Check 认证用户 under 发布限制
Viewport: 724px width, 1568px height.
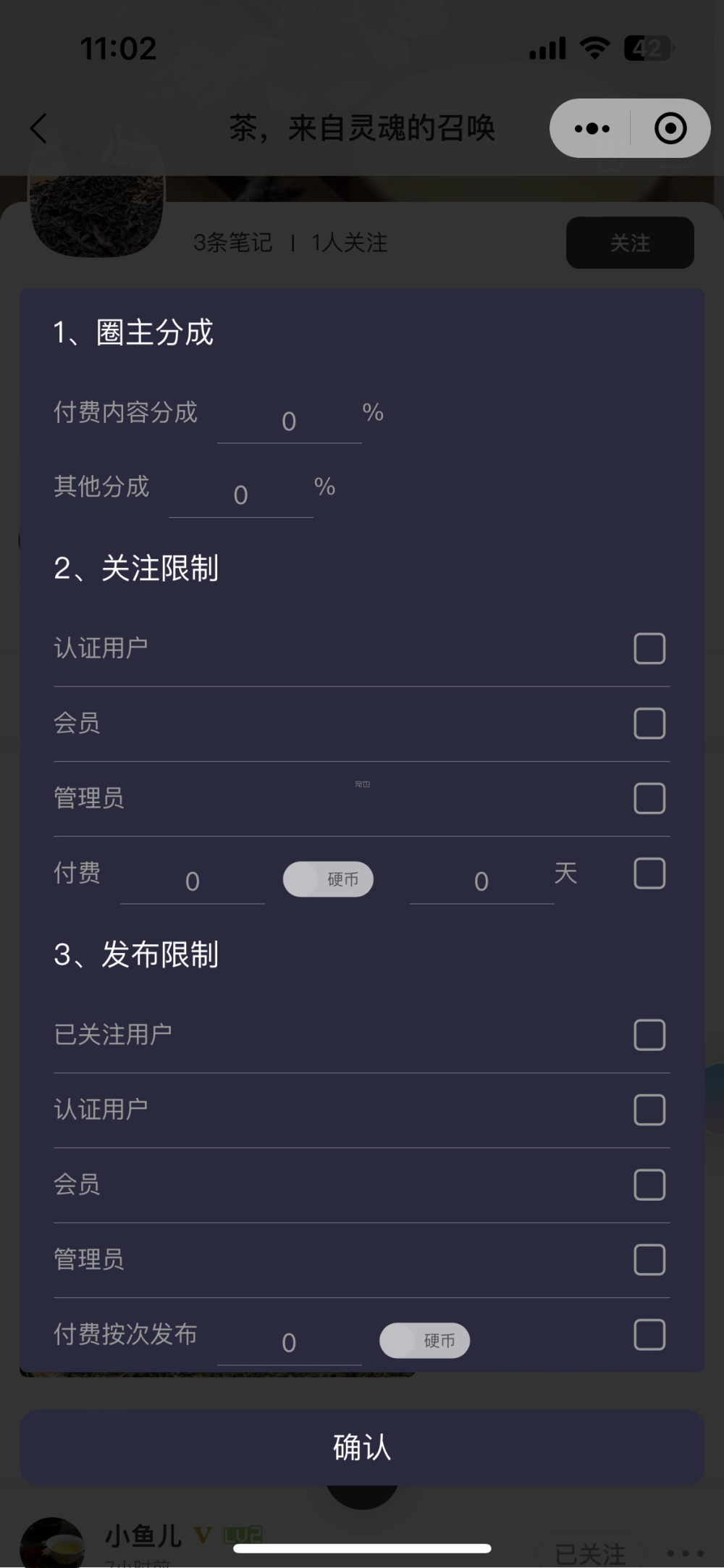[649, 1110]
